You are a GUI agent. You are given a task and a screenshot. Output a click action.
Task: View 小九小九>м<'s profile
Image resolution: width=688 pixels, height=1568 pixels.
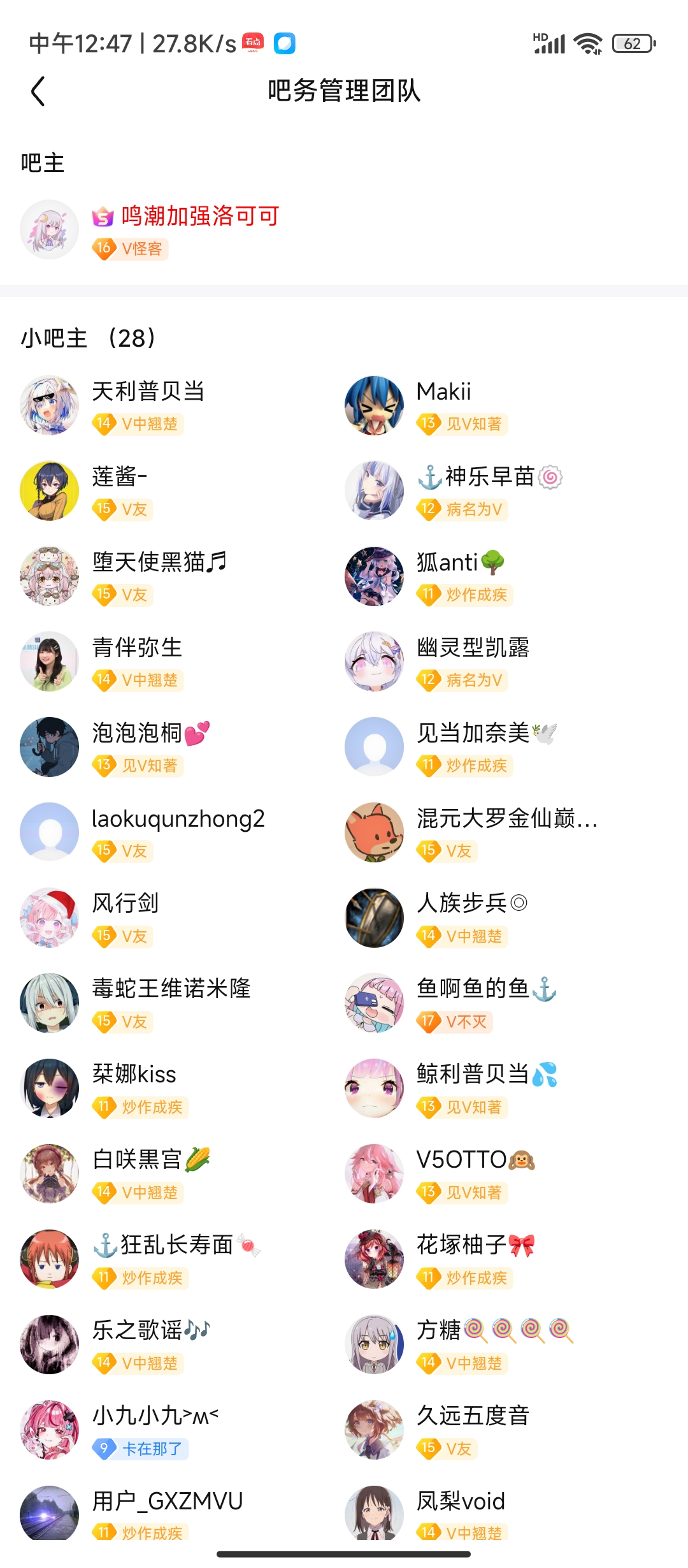click(x=155, y=1416)
